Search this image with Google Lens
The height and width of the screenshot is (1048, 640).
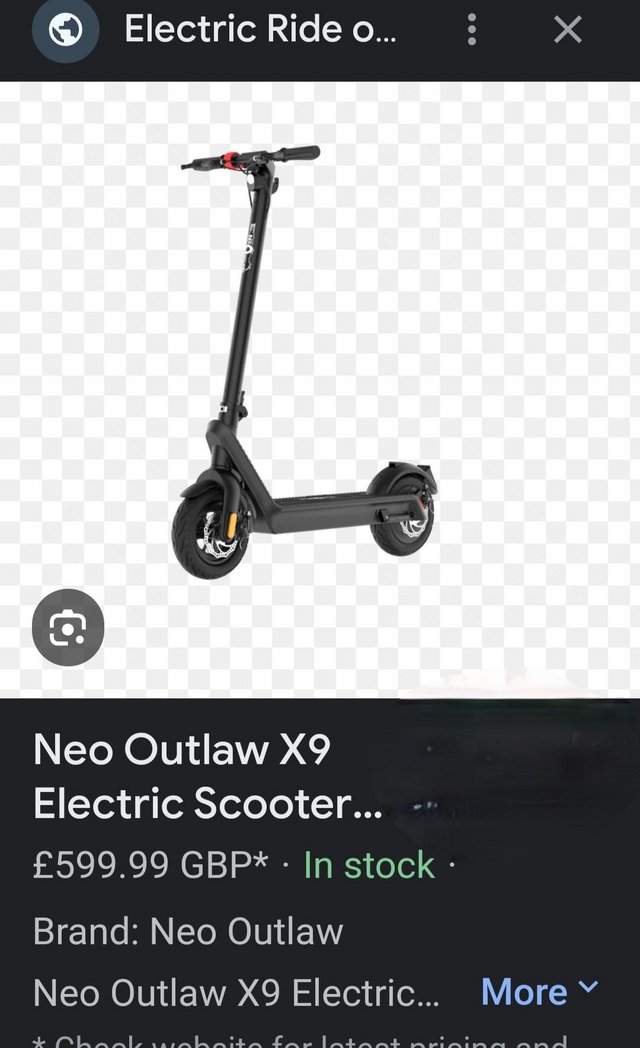[x=67, y=627]
